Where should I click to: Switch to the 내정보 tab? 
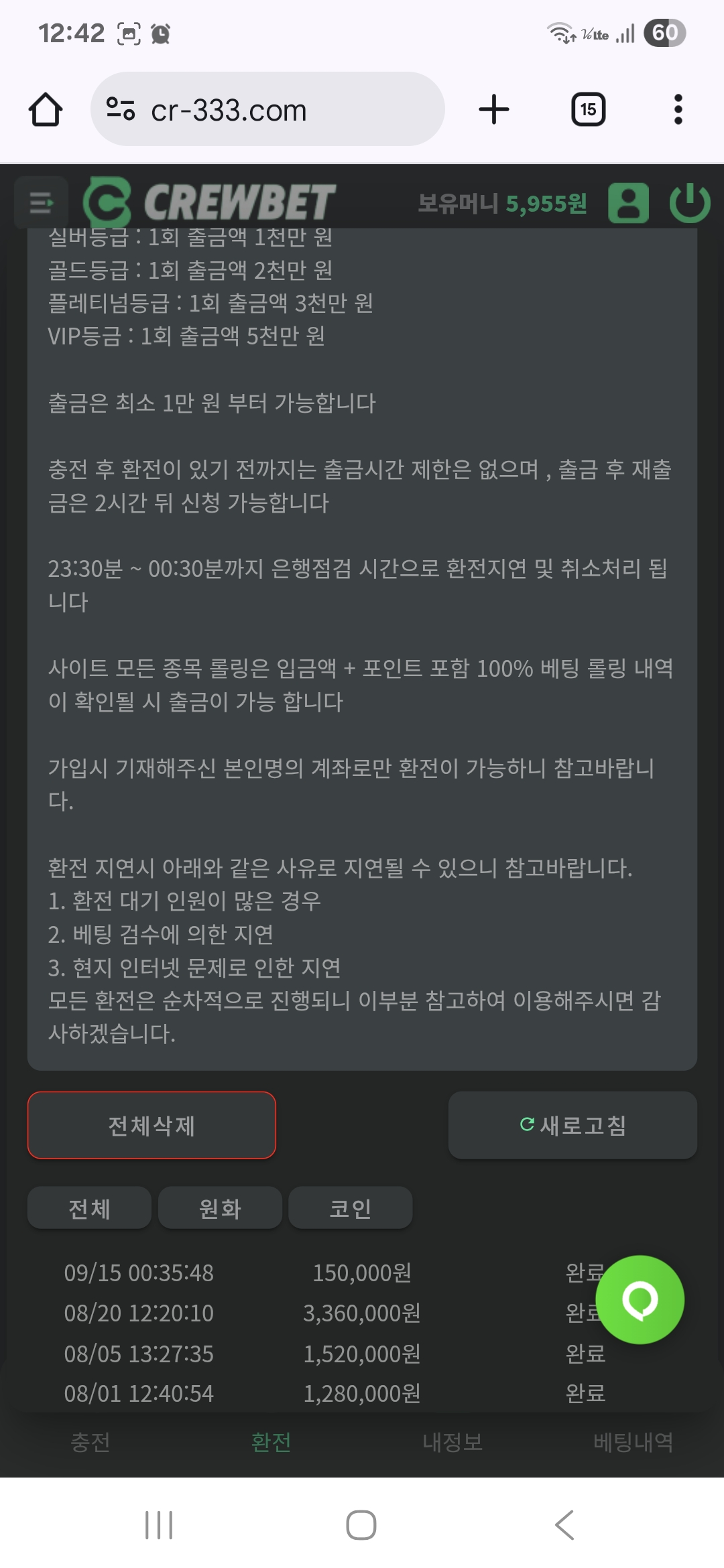click(452, 1441)
